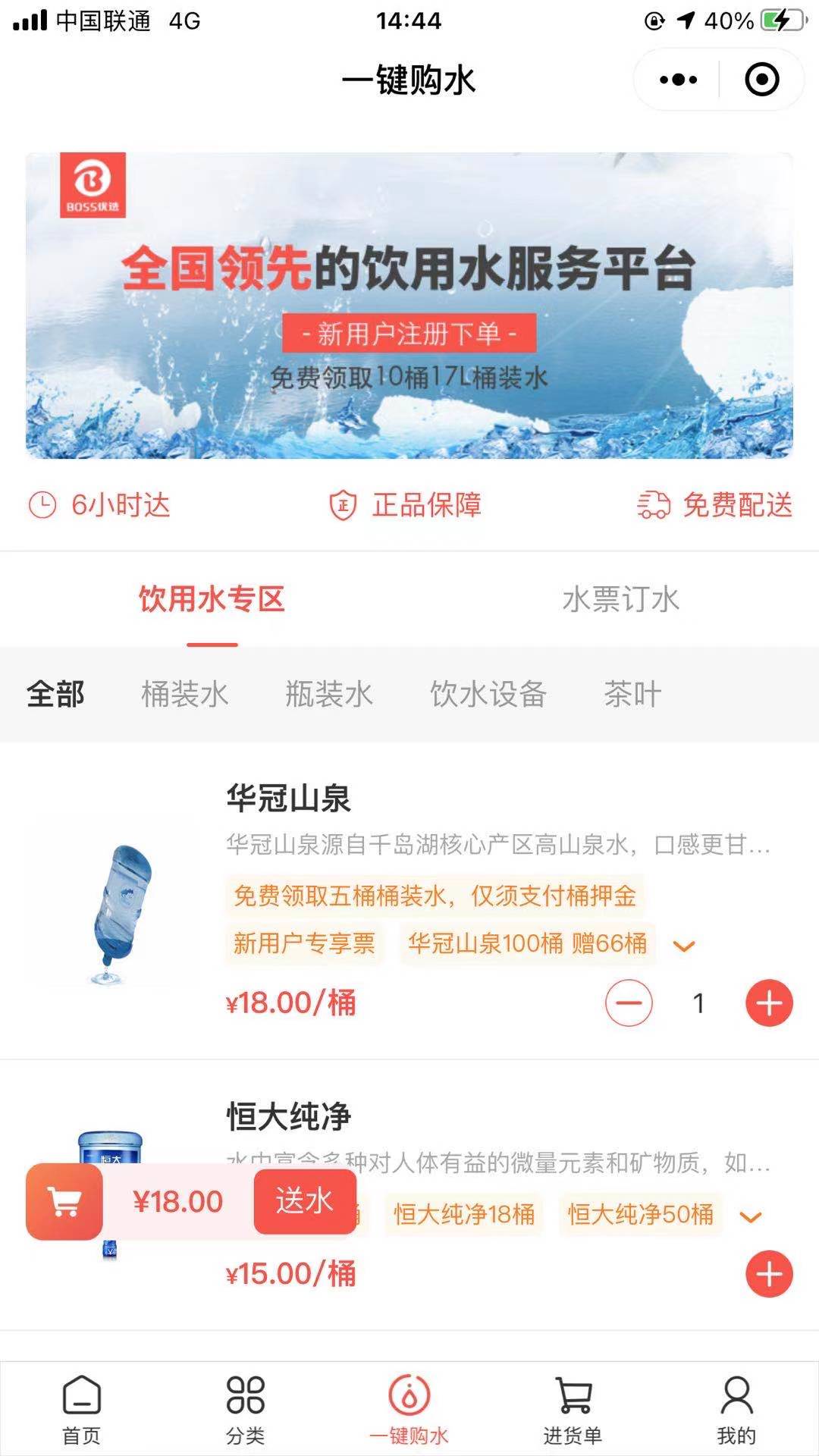Open the new-user free water banner
819x1456 pixels.
[409, 306]
